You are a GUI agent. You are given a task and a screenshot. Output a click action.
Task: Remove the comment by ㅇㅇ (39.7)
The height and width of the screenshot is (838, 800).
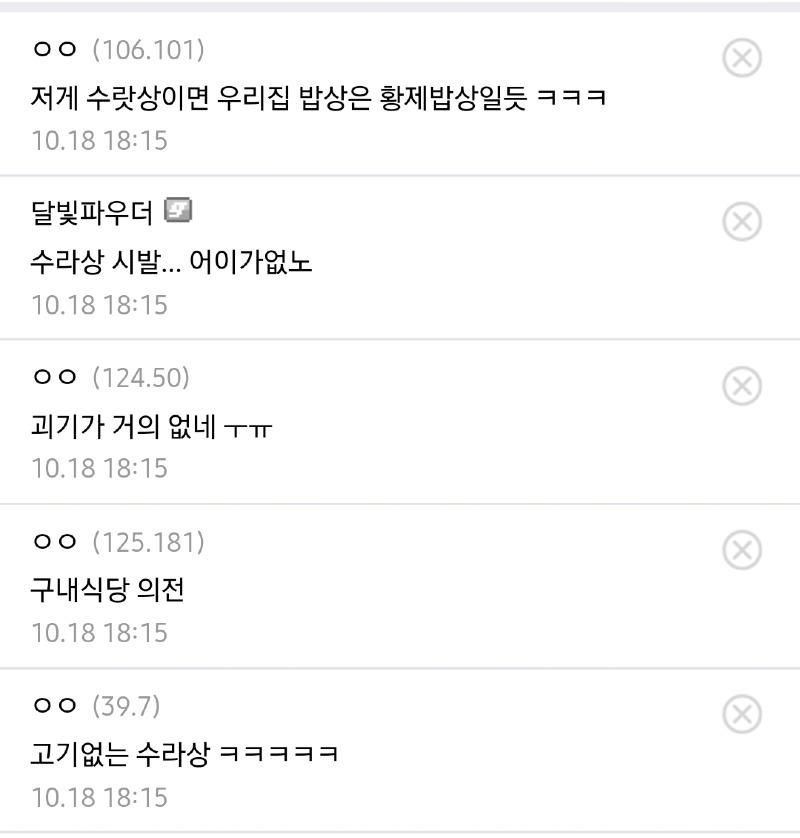click(741, 715)
